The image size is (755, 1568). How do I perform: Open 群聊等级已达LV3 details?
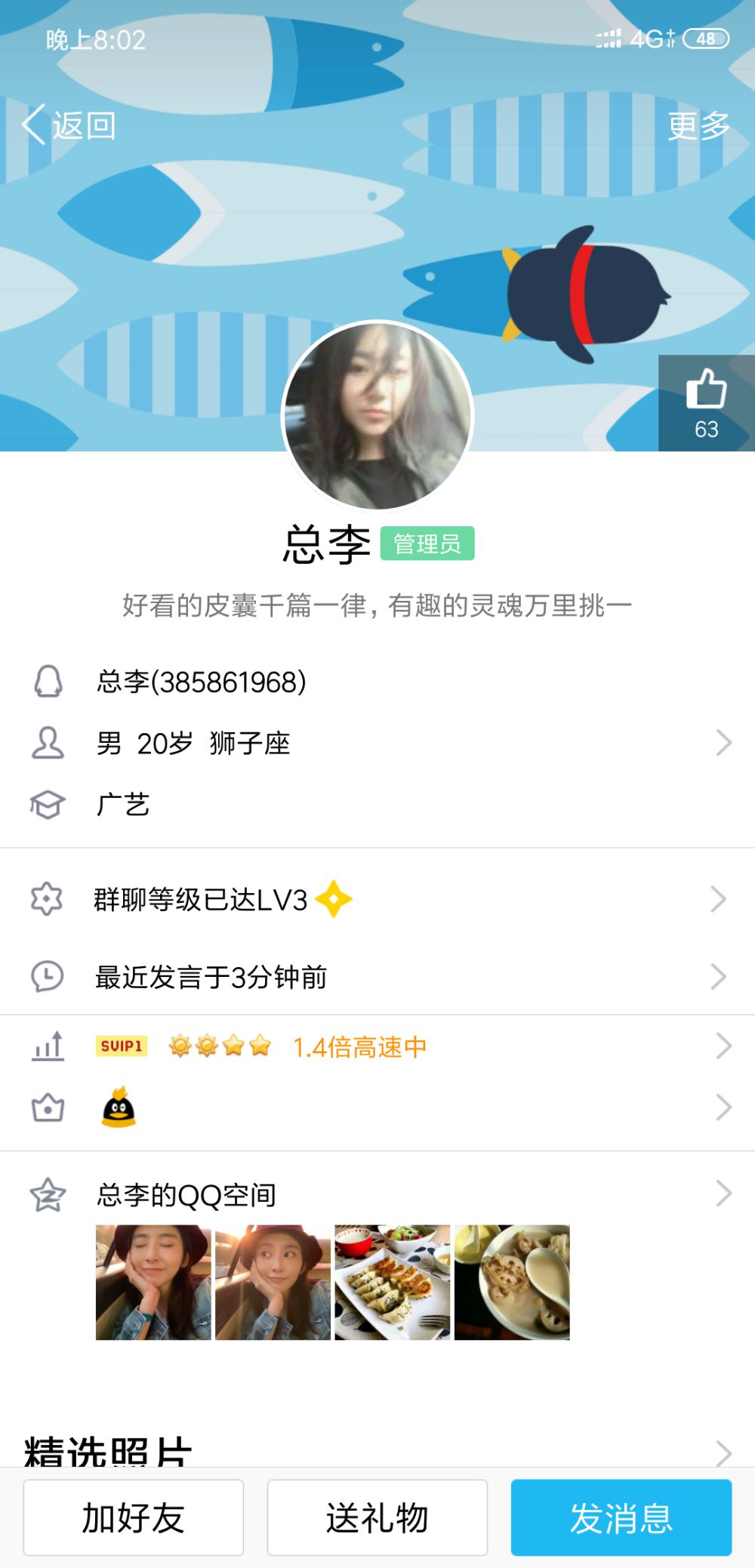pos(377,899)
